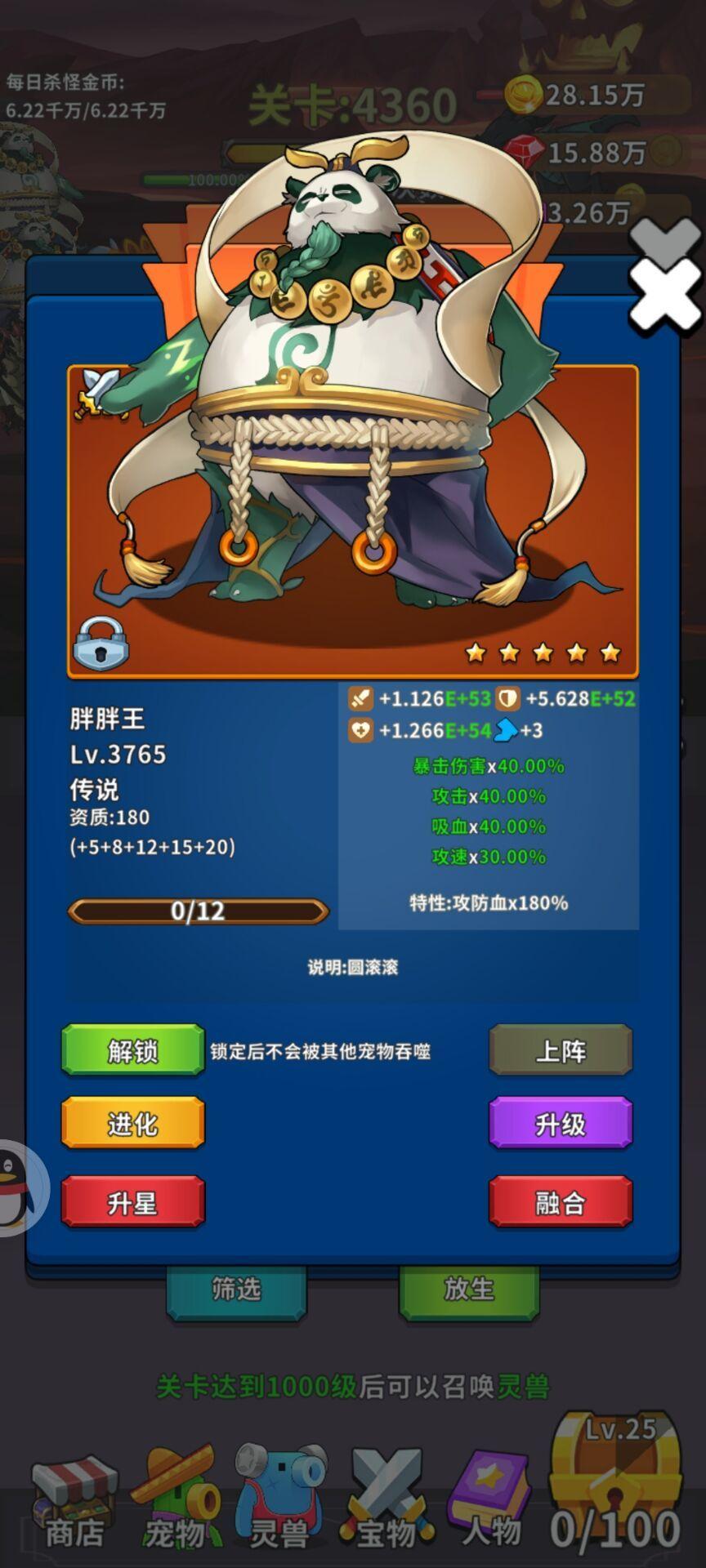The image size is (706, 1568).
Task: Switch to the 宝物 treasures tab
Action: coord(387,1503)
